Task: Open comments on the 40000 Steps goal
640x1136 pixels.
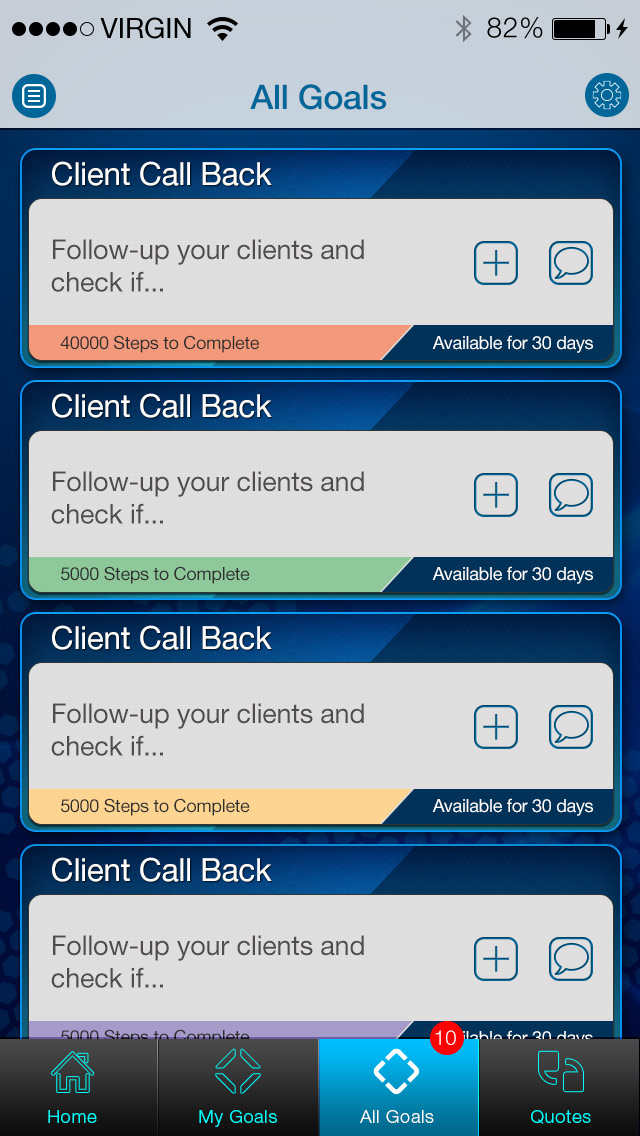Action: 571,264
